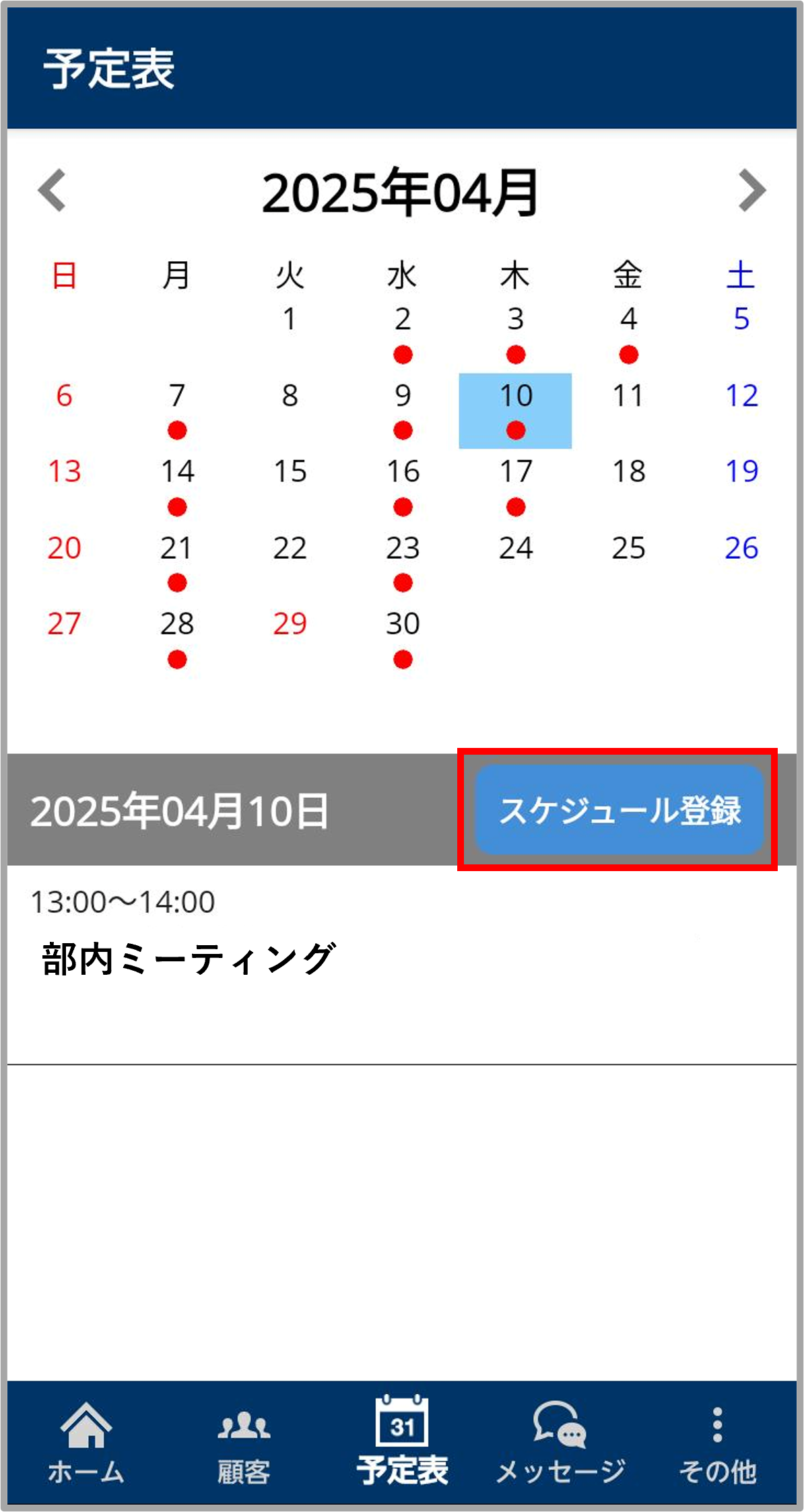
Task: Switch to the 顧客 tab
Action: [244, 1442]
